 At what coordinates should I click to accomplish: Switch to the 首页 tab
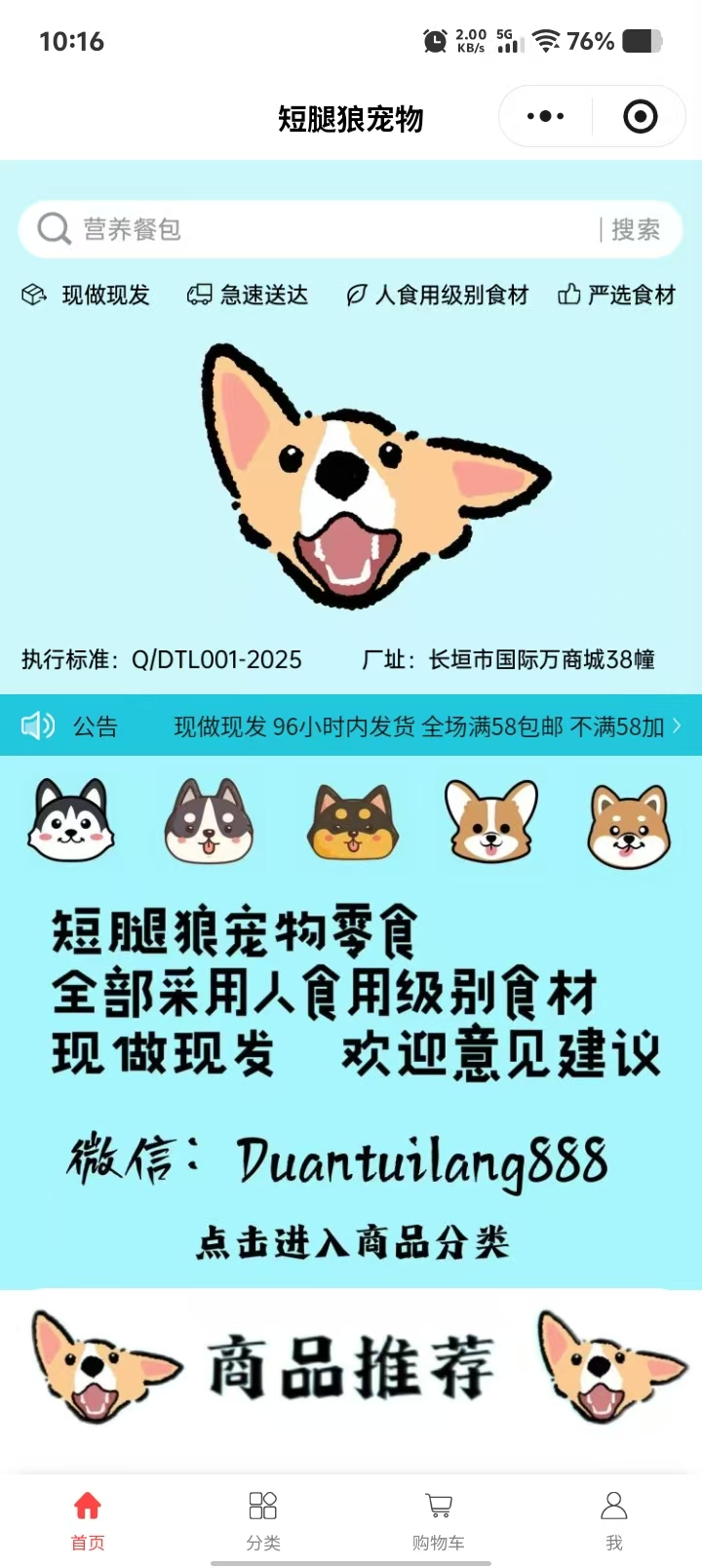88,1519
